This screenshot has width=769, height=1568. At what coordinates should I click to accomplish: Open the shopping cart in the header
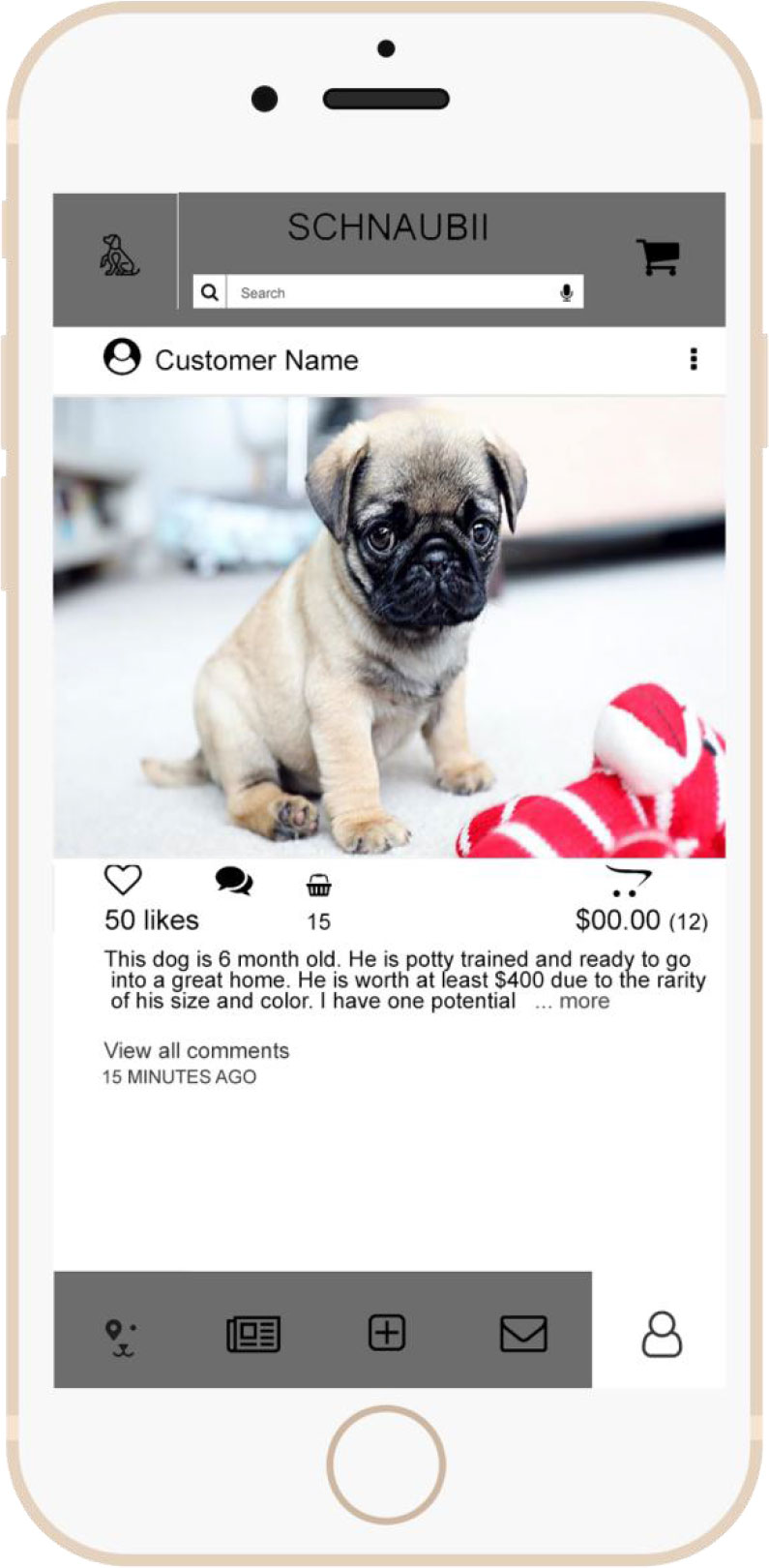coord(658,257)
